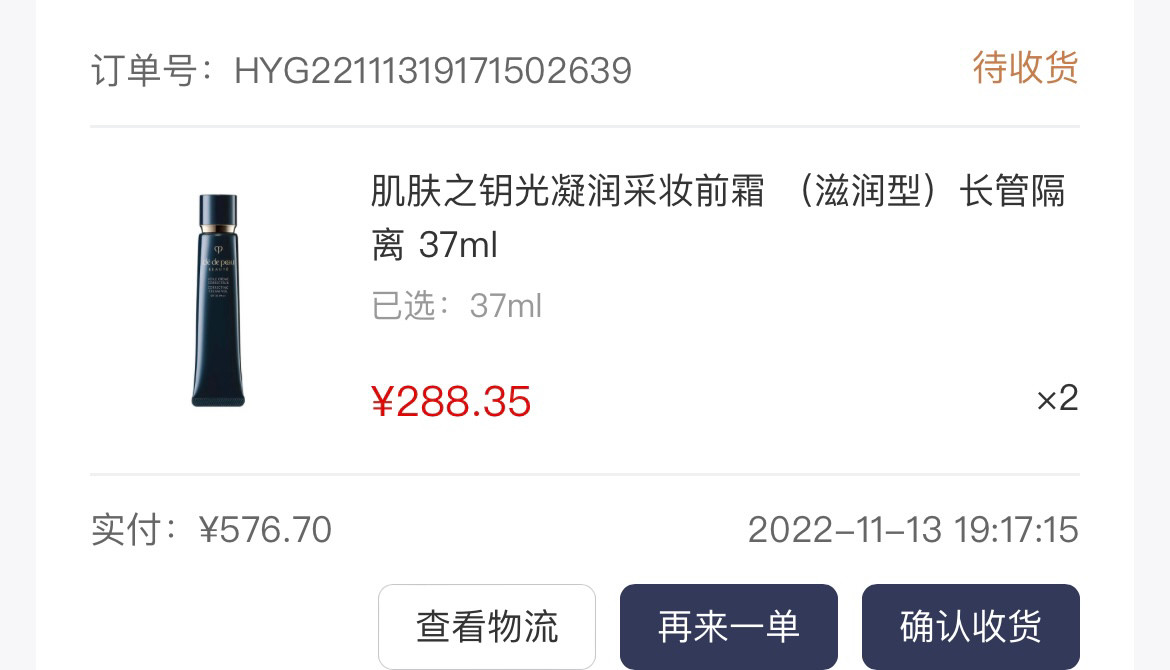Tap the 查看物流 button
1170x670 pixels.
coord(487,626)
